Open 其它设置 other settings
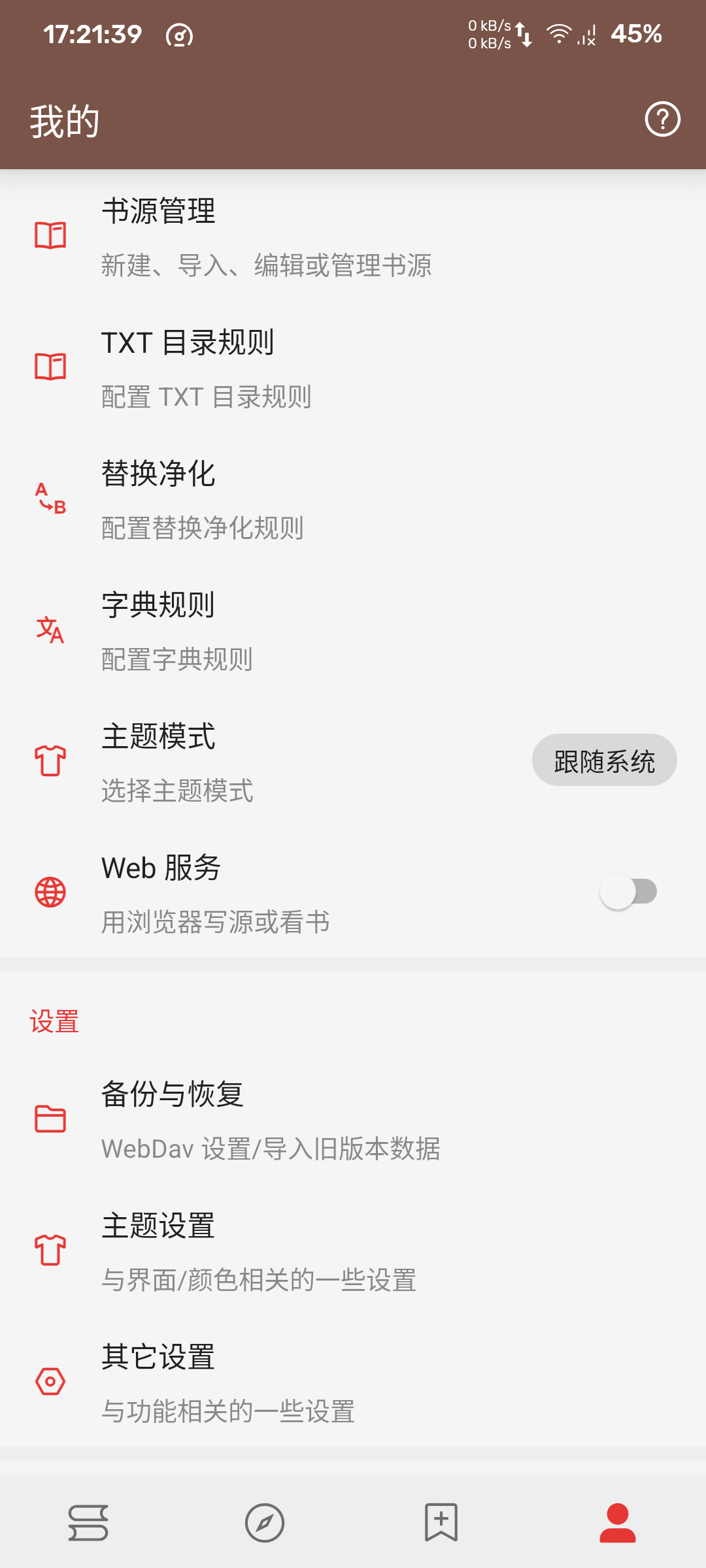The width and height of the screenshot is (706, 1568). click(x=353, y=1382)
